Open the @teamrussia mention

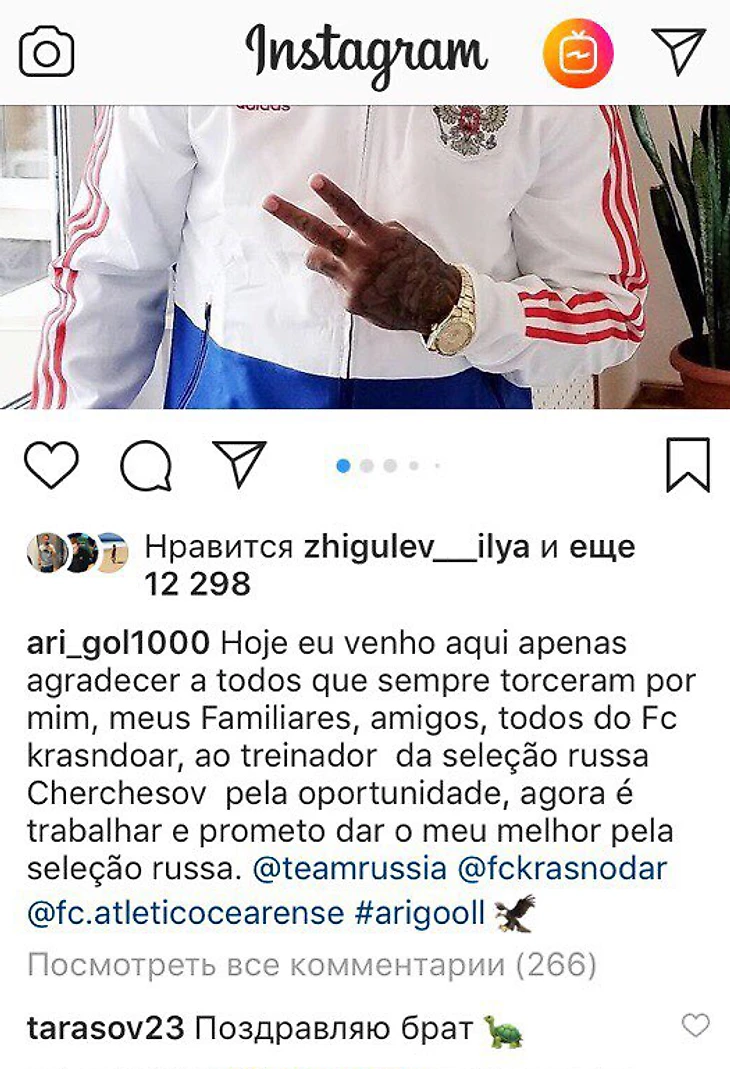pyautogui.click(x=350, y=869)
